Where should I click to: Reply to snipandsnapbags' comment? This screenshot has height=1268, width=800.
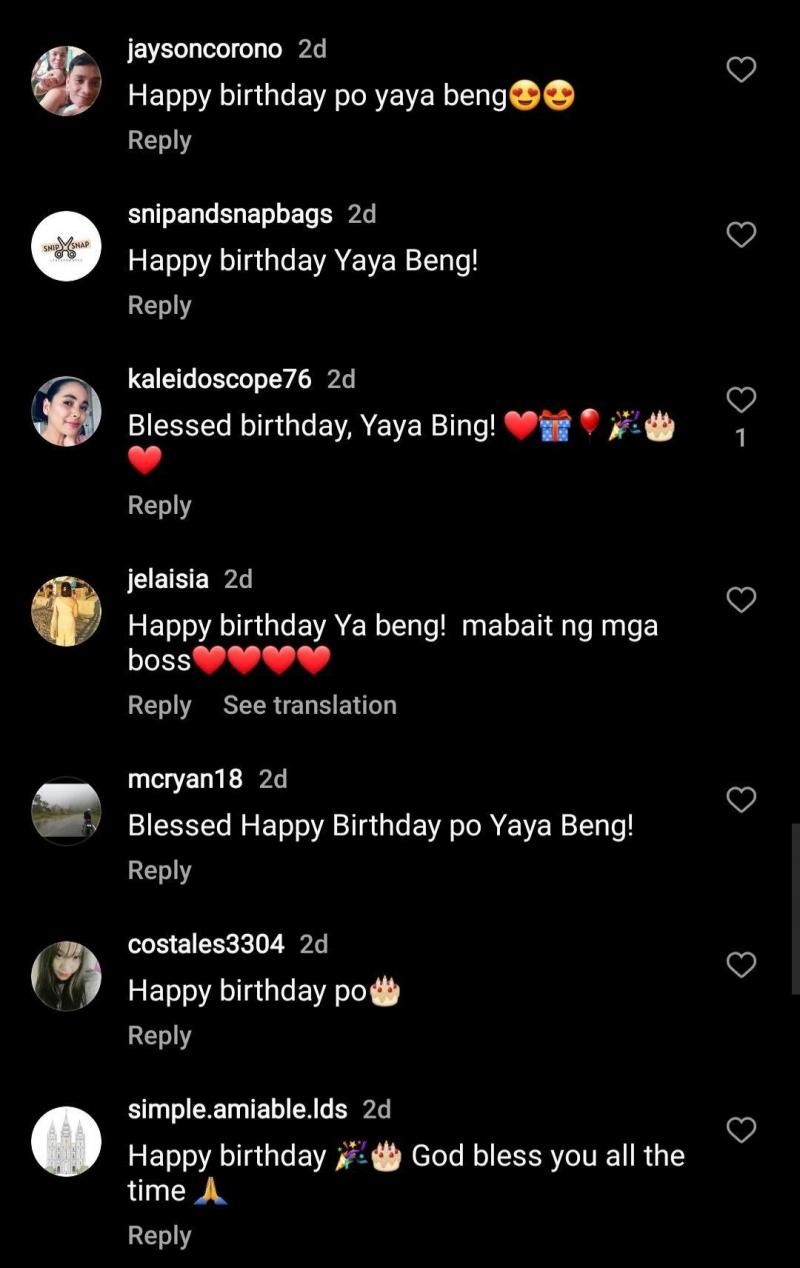pyautogui.click(x=159, y=306)
